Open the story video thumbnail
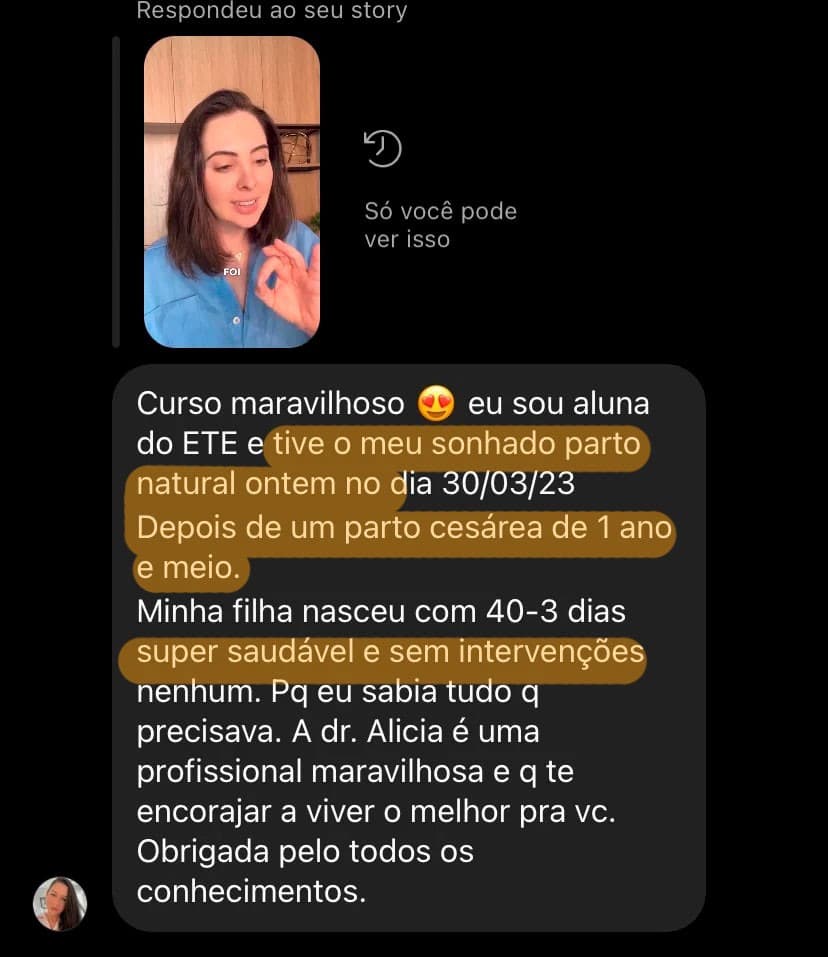Screen dimensions: 828x957 (232, 190)
